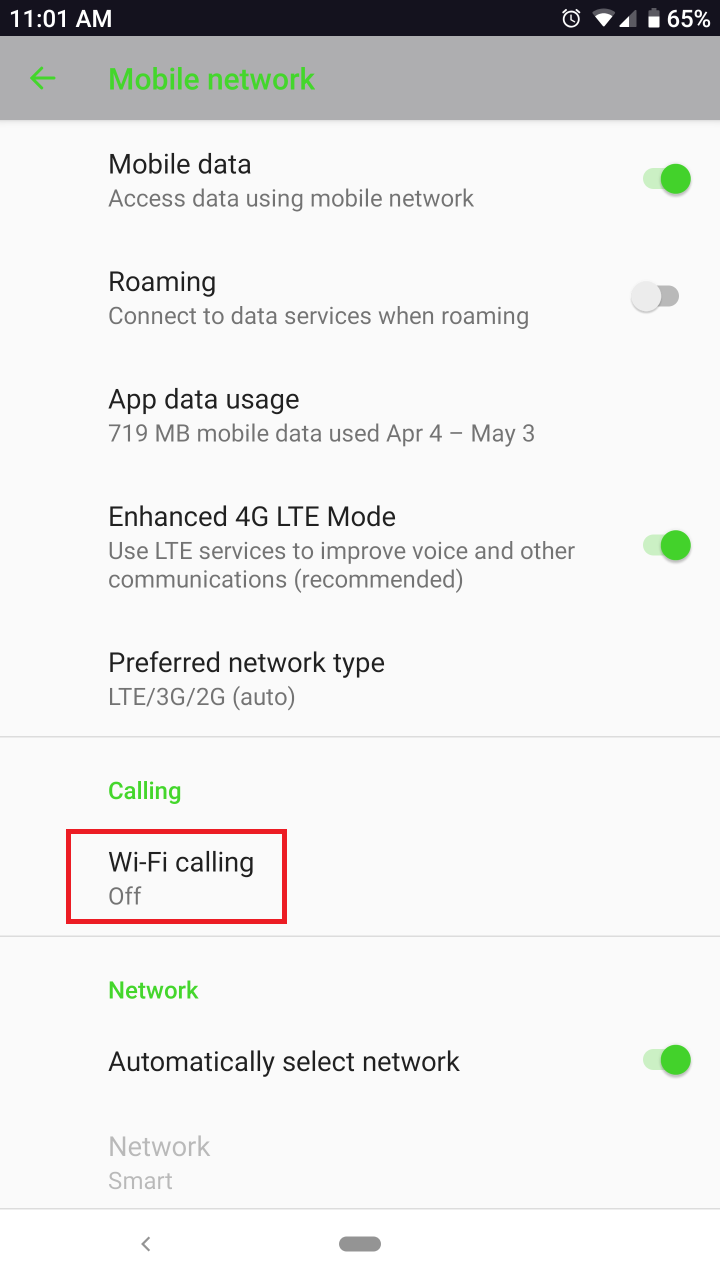The width and height of the screenshot is (720, 1280).
Task: Open Wi-Fi calling settings
Action: coord(181,876)
